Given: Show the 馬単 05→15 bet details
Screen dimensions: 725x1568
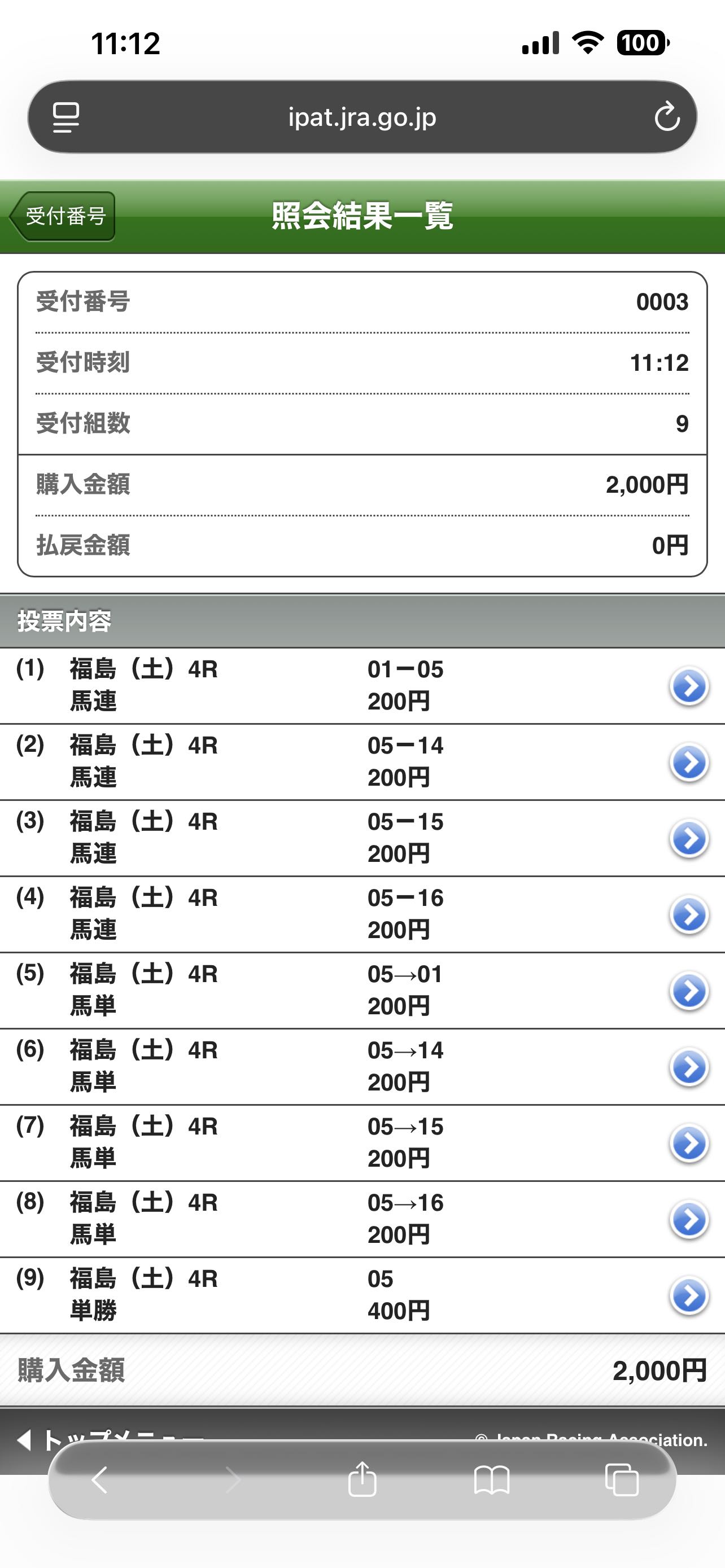Looking at the screenshot, I should 688,1143.
